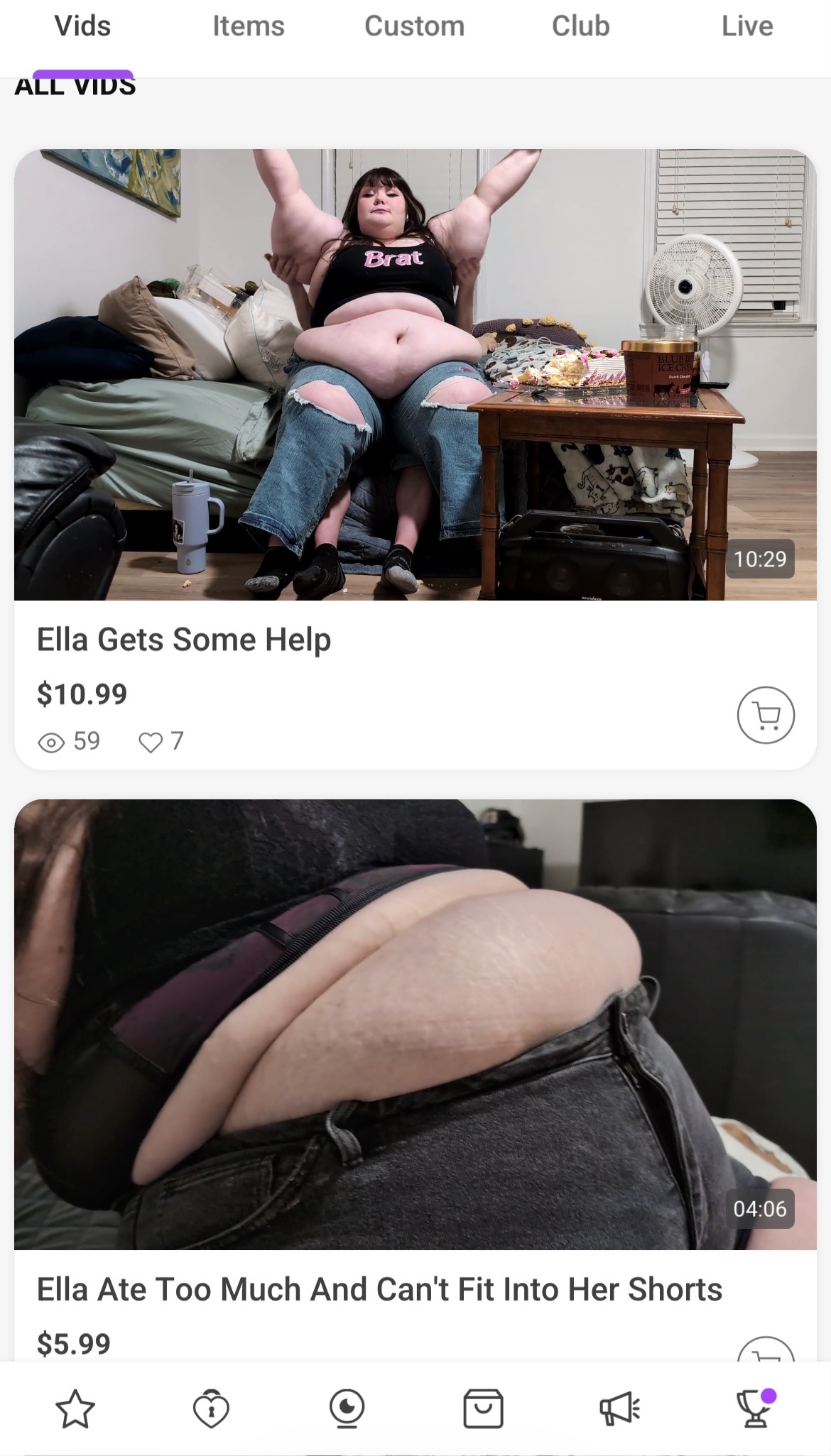This screenshot has width=831, height=1456.
Task: Like the "Ella Gets Some Help" video
Action: pos(151,742)
